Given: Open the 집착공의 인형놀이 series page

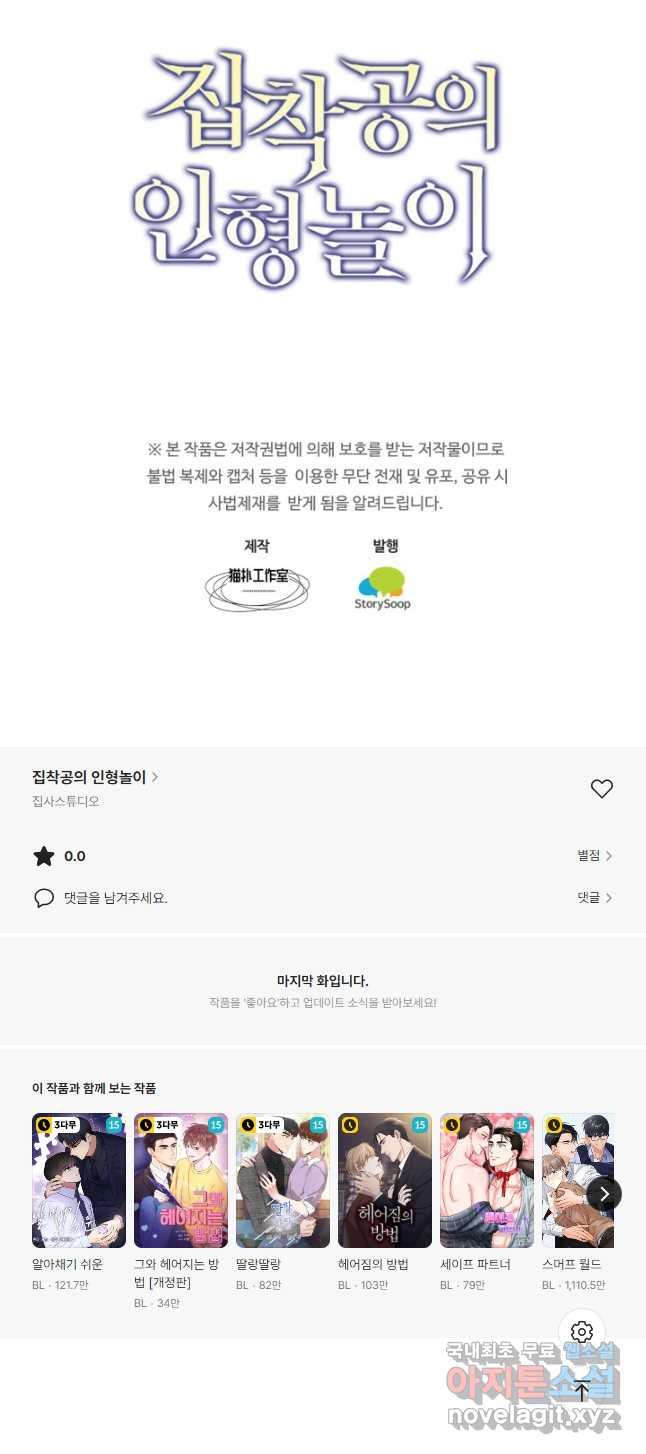Looking at the screenshot, I should (x=95, y=777).
